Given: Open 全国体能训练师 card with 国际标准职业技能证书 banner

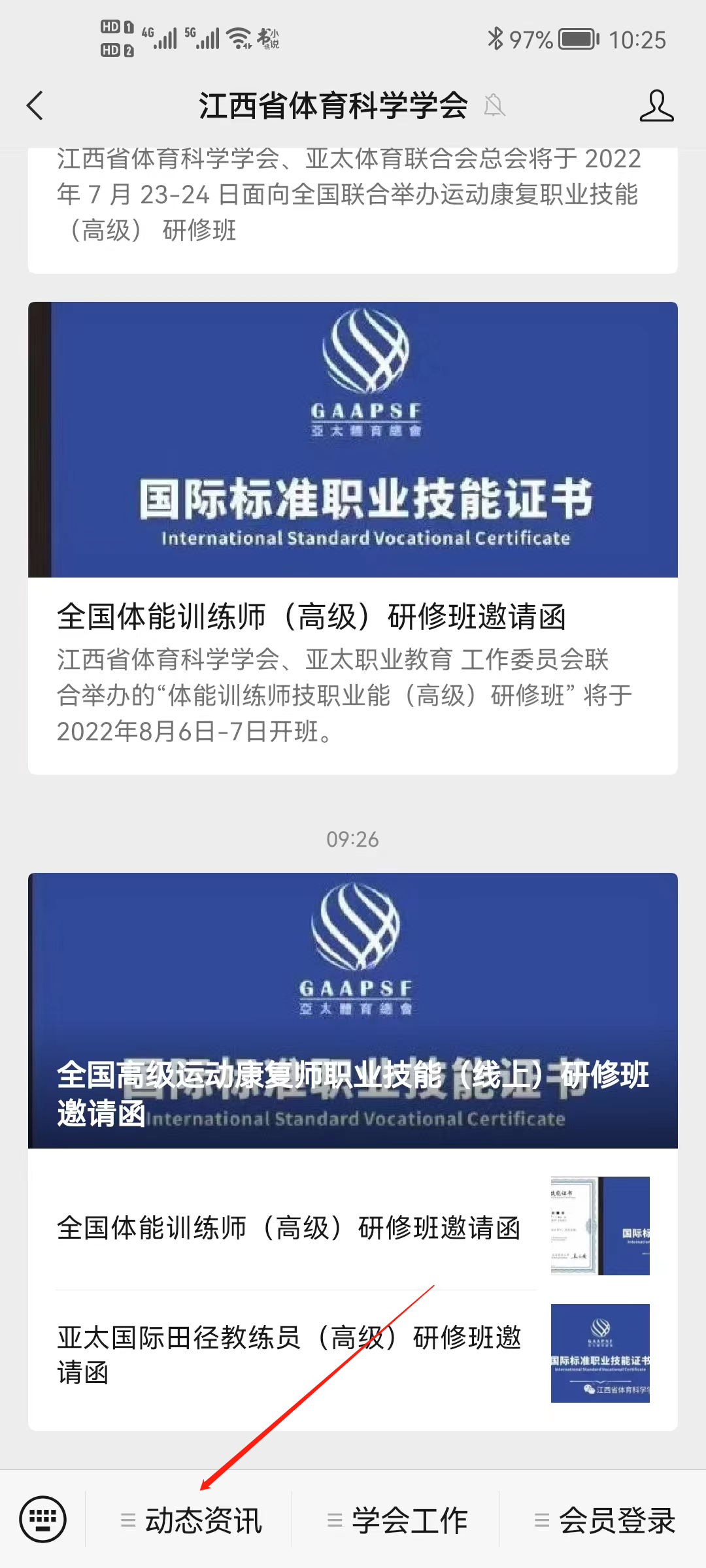Looking at the screenshot, I should click(x=353, y=536).
